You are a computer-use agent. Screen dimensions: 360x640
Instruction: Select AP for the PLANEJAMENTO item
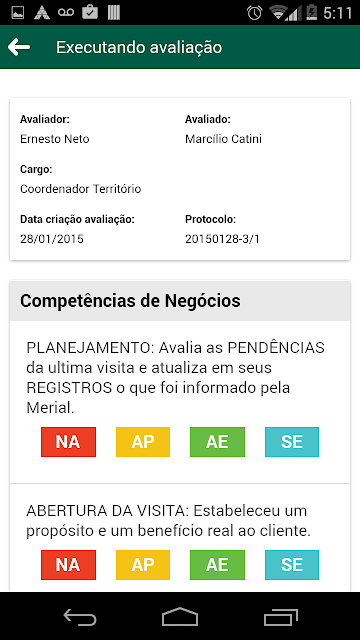(x=143, y=442)
